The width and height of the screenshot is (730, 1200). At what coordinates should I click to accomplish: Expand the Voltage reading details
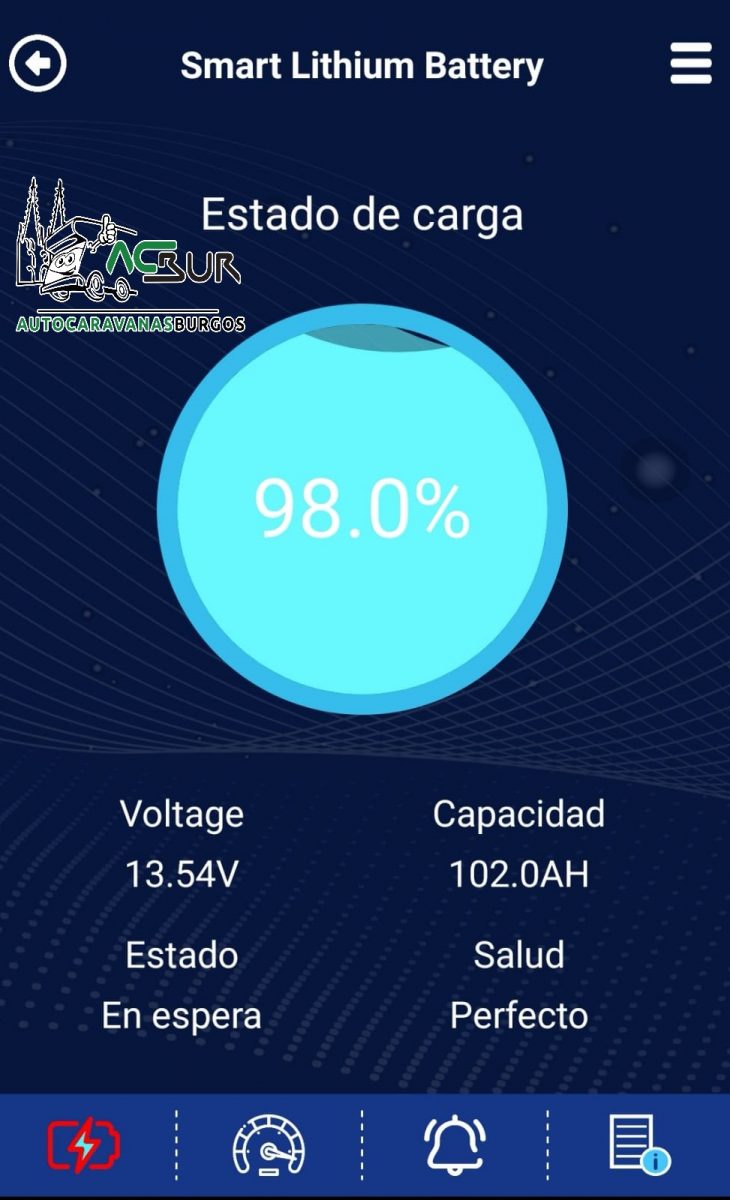(180, 813)
